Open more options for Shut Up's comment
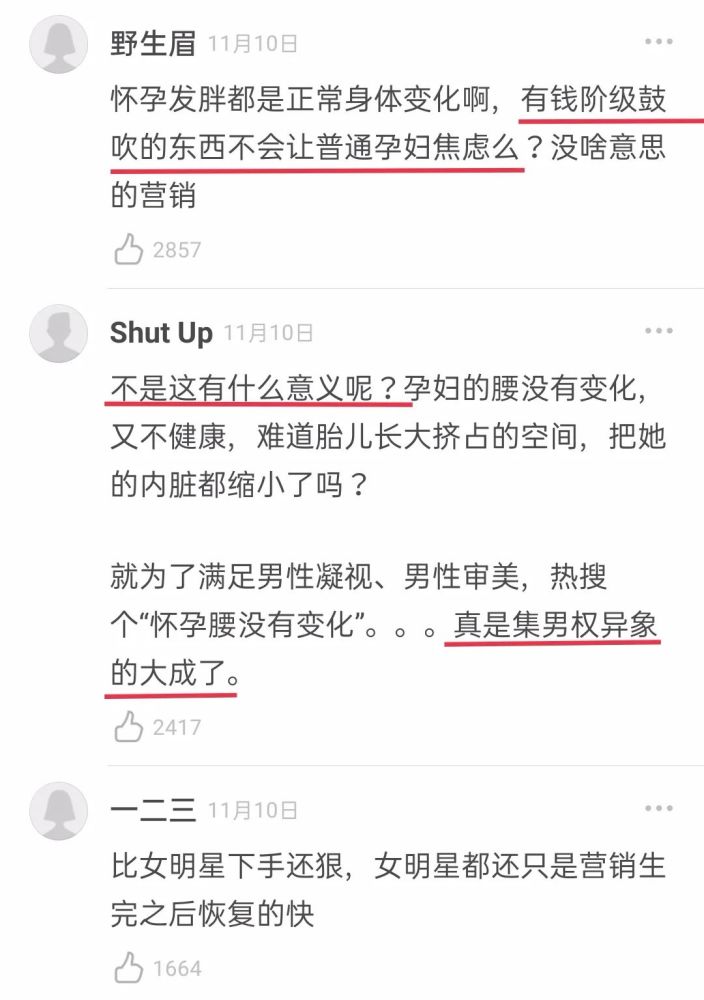704x1000 pixels. pyautogui.click(x=659, y=331)
